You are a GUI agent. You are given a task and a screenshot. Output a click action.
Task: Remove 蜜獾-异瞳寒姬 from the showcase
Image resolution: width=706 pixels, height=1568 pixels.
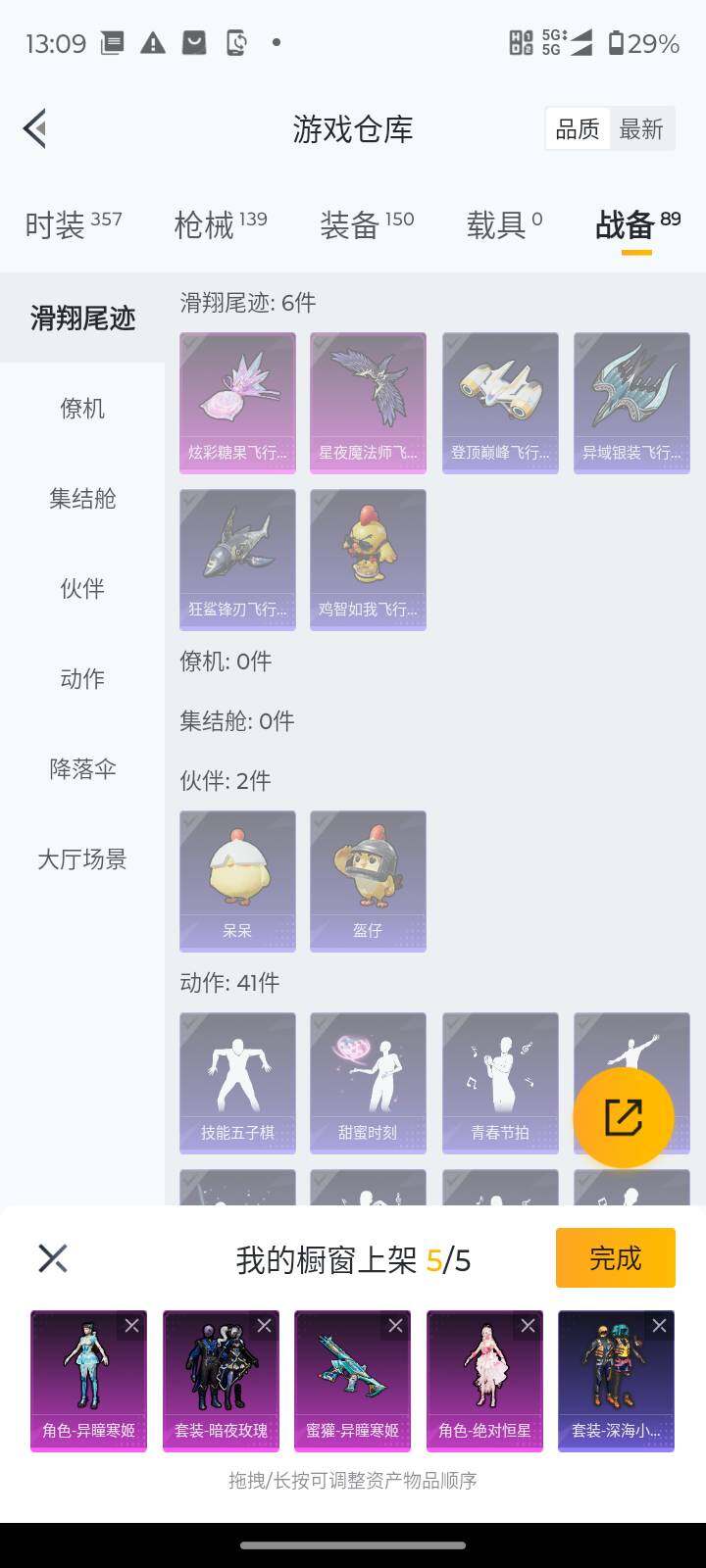(395, 1325)
